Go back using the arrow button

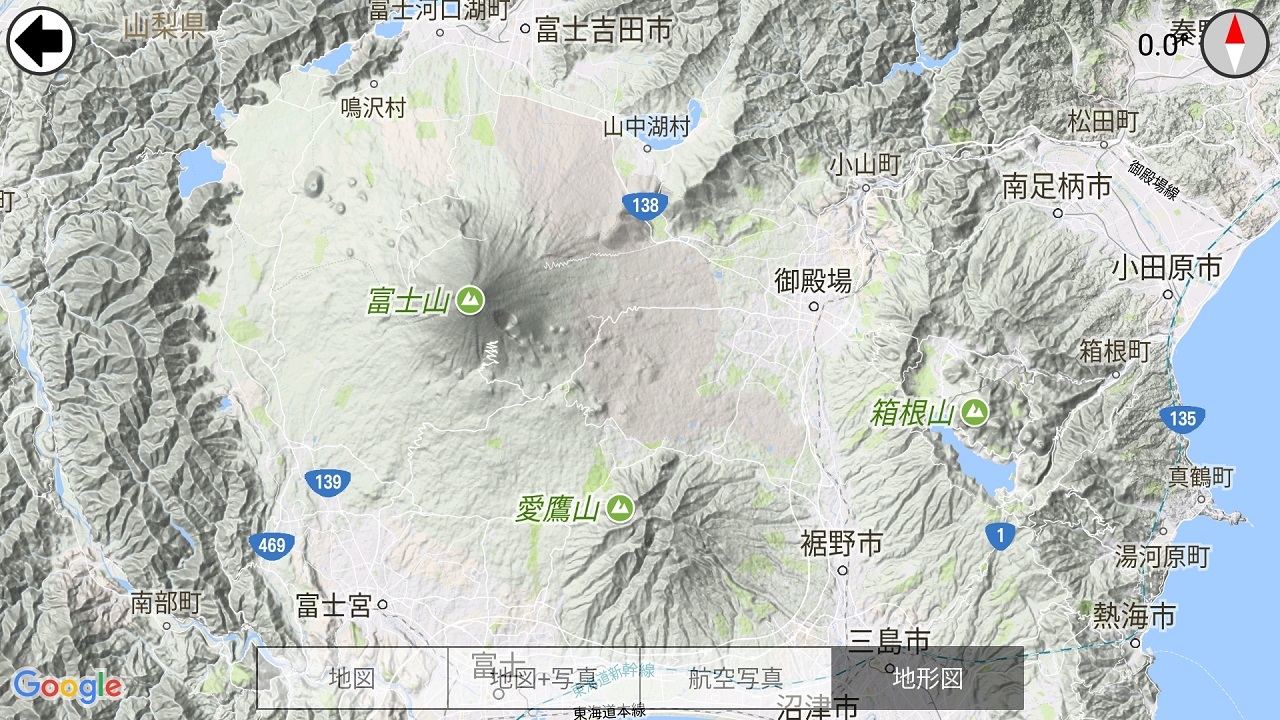point(41,41)
